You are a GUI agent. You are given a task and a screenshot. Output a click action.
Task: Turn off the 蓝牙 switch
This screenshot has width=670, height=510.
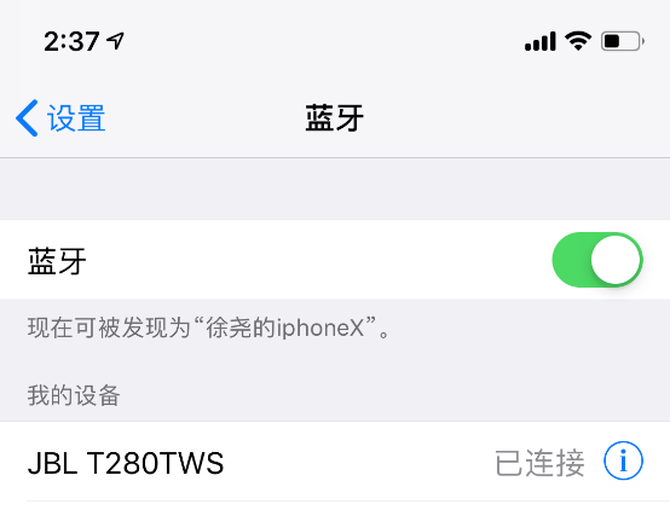[597, 262]
